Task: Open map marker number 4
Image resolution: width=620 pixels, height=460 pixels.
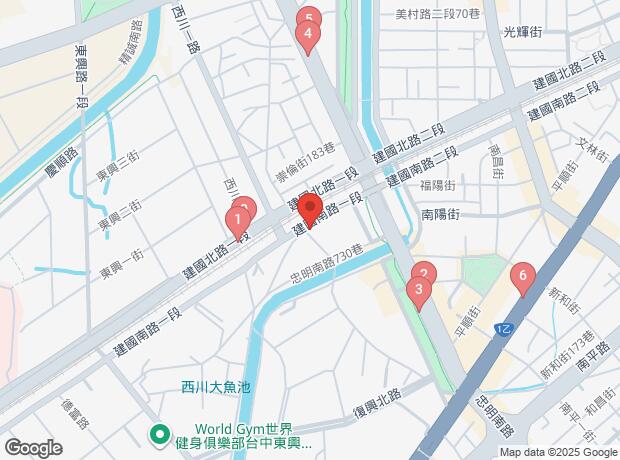Action: click(x=308, y=37)
